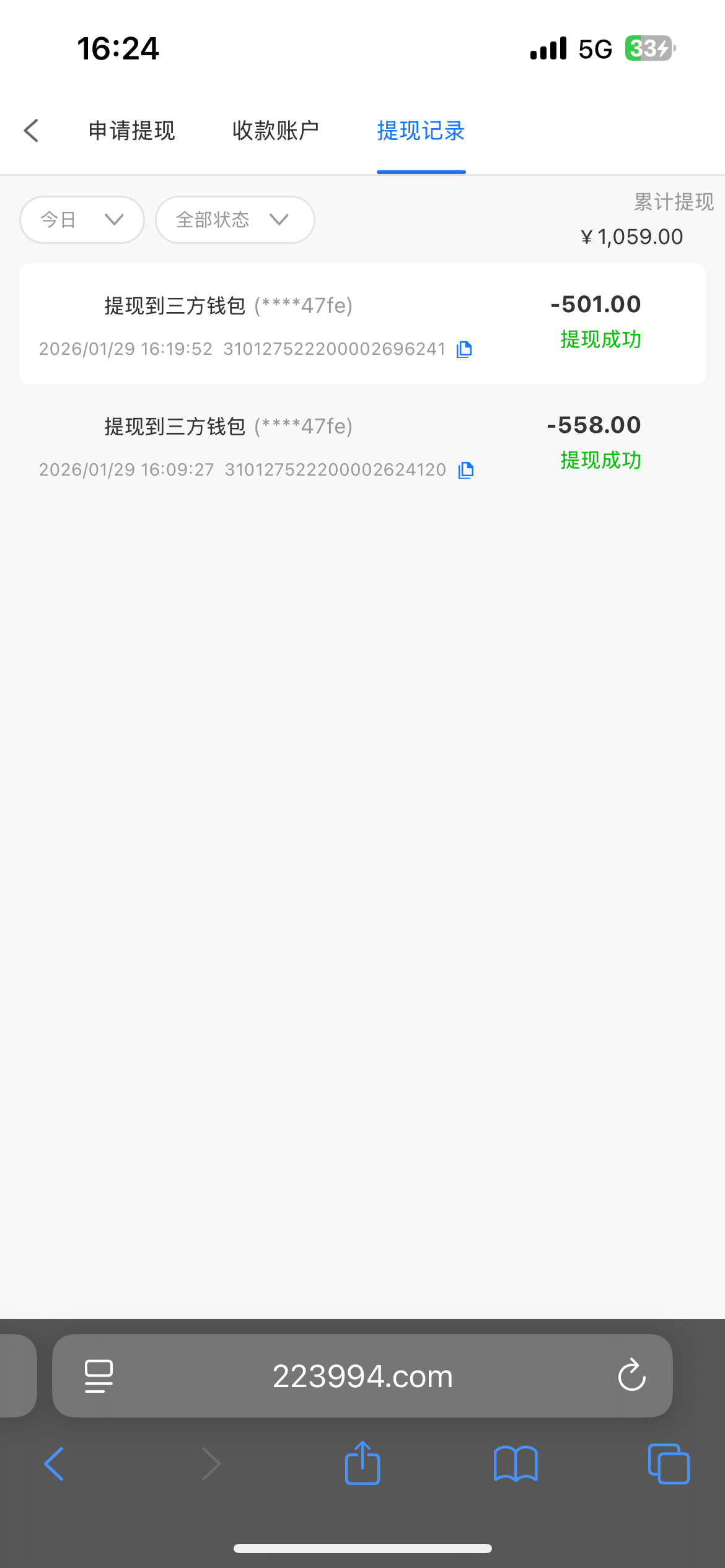Image resolution: width=725 pixels, height=1568 pixels.
Task: Tap the Safari share icon
Action: 362,1464
